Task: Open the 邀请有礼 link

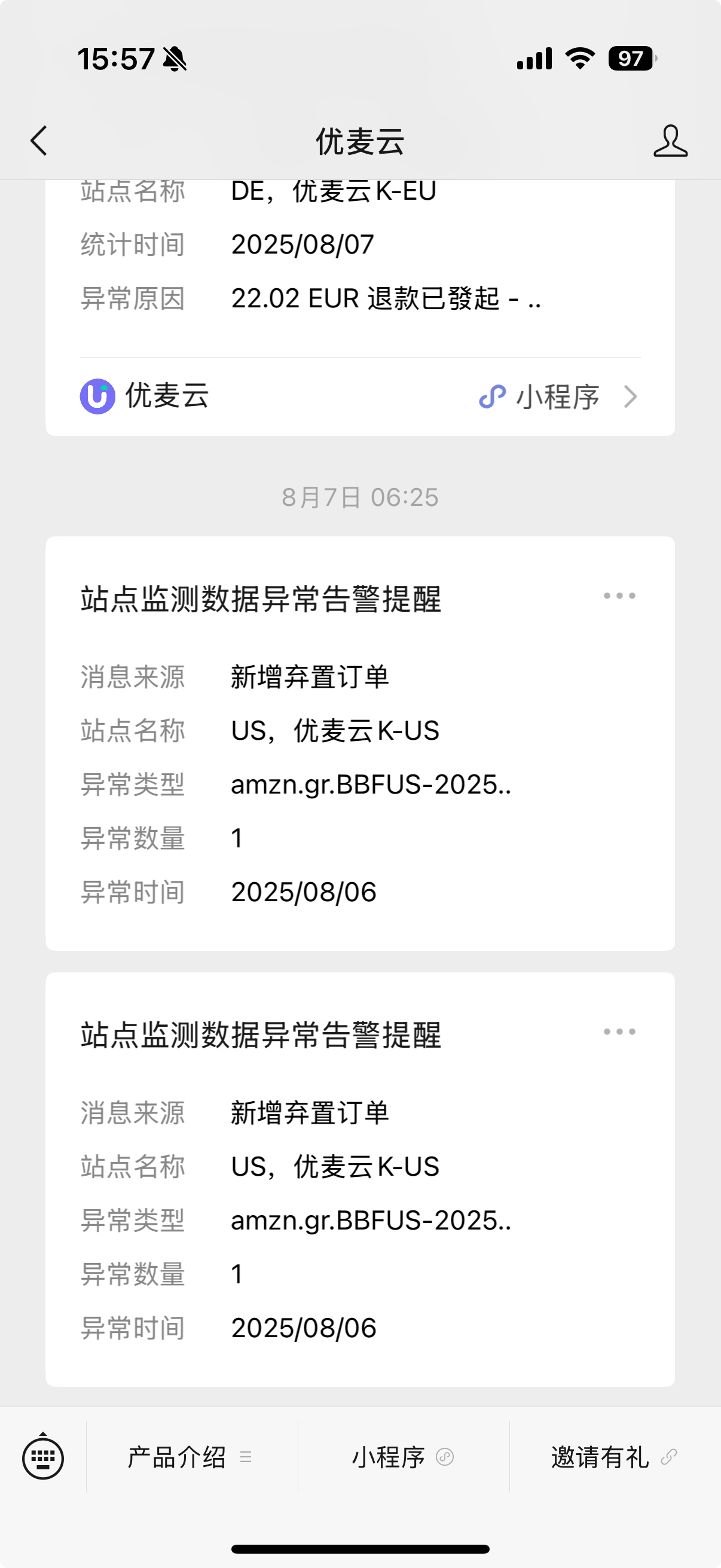Action: (615, 1457)
